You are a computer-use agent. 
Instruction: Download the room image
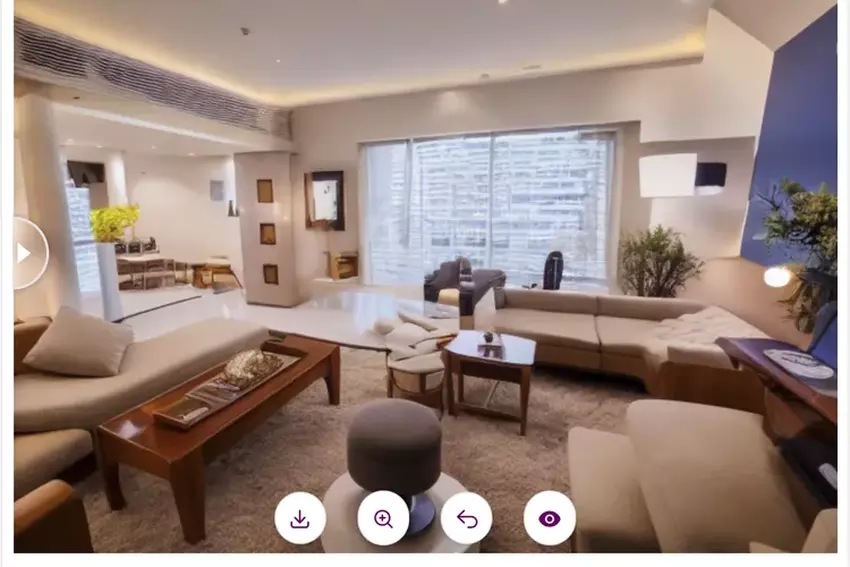click(300, 519)
